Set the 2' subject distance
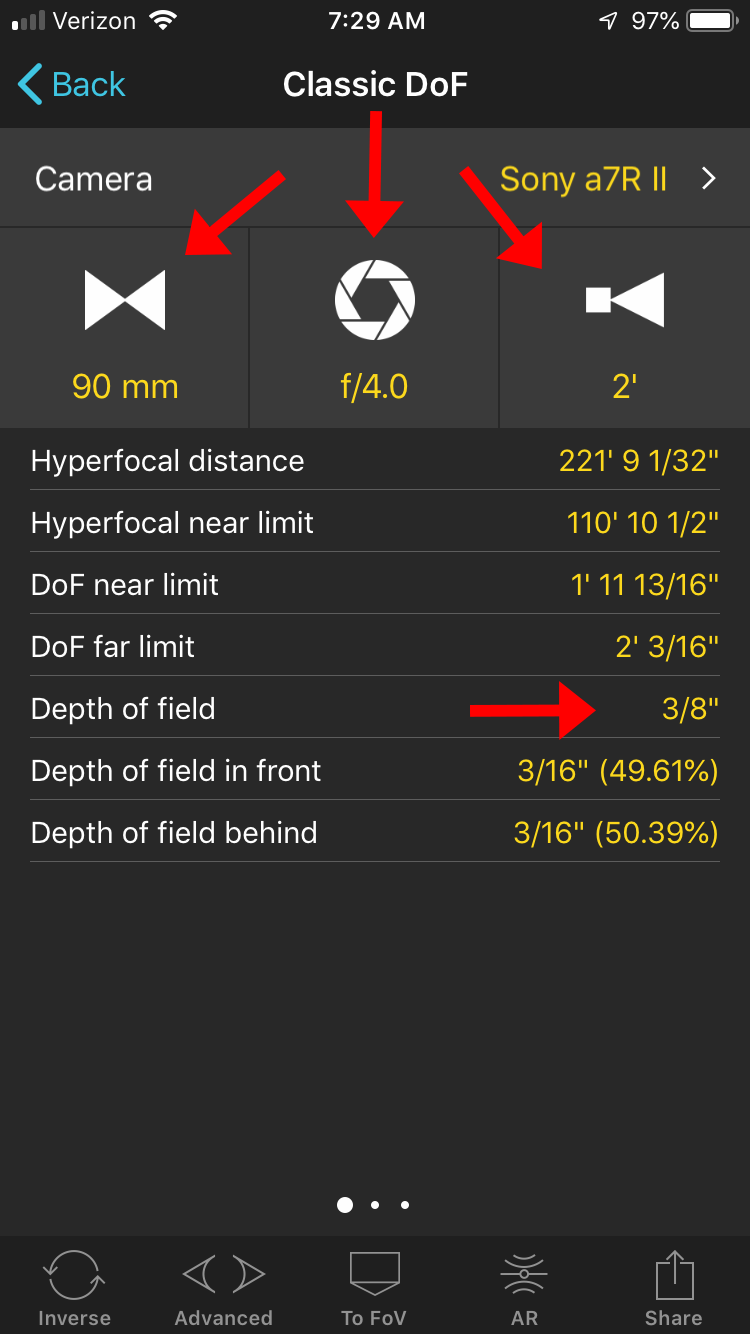Image resolution: width=750 pixels, height=1334 pixels. (x=625, y=328)
